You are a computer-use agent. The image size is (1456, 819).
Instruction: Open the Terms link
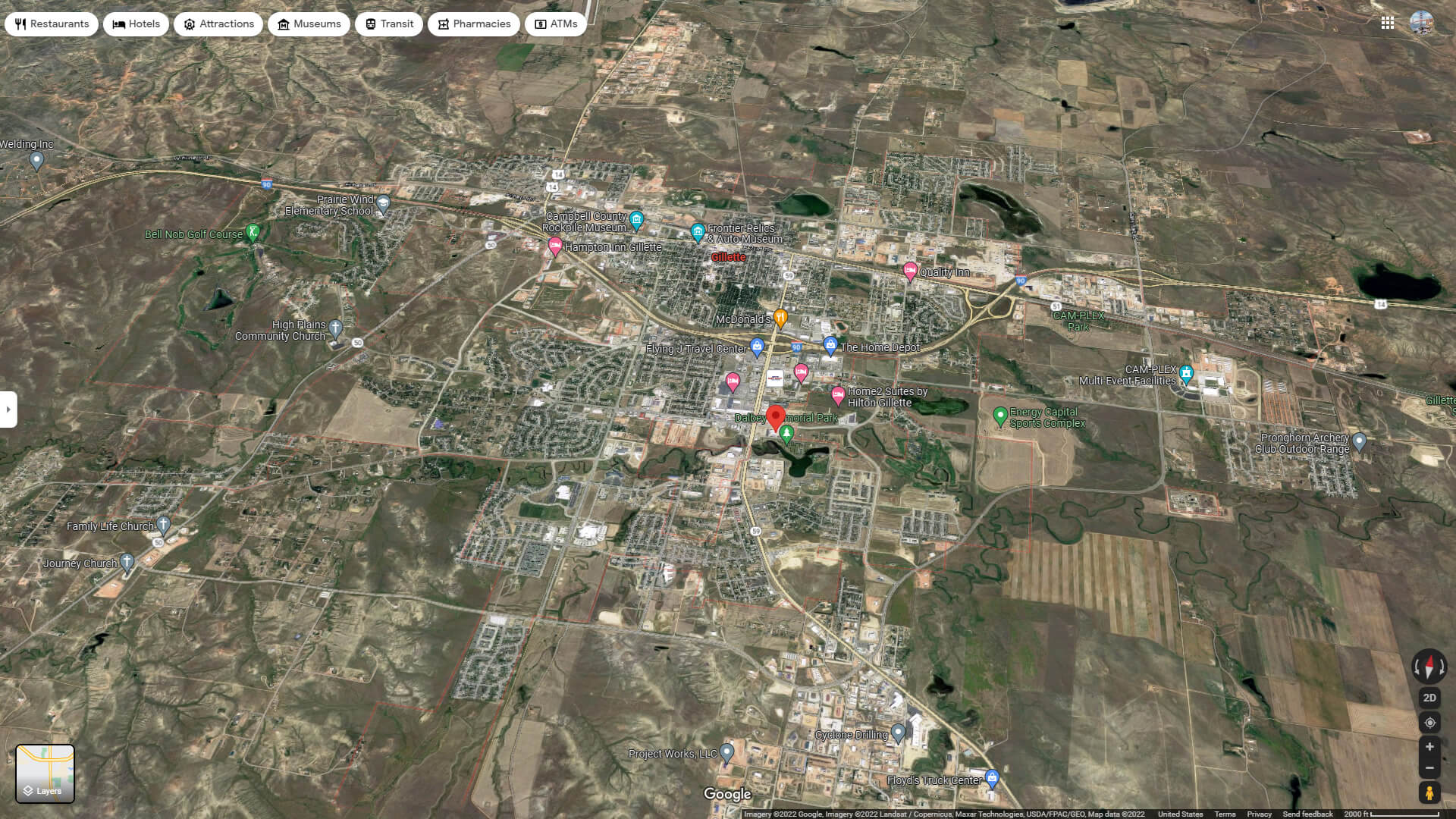pyautogui.click(x=1225, y=814)
